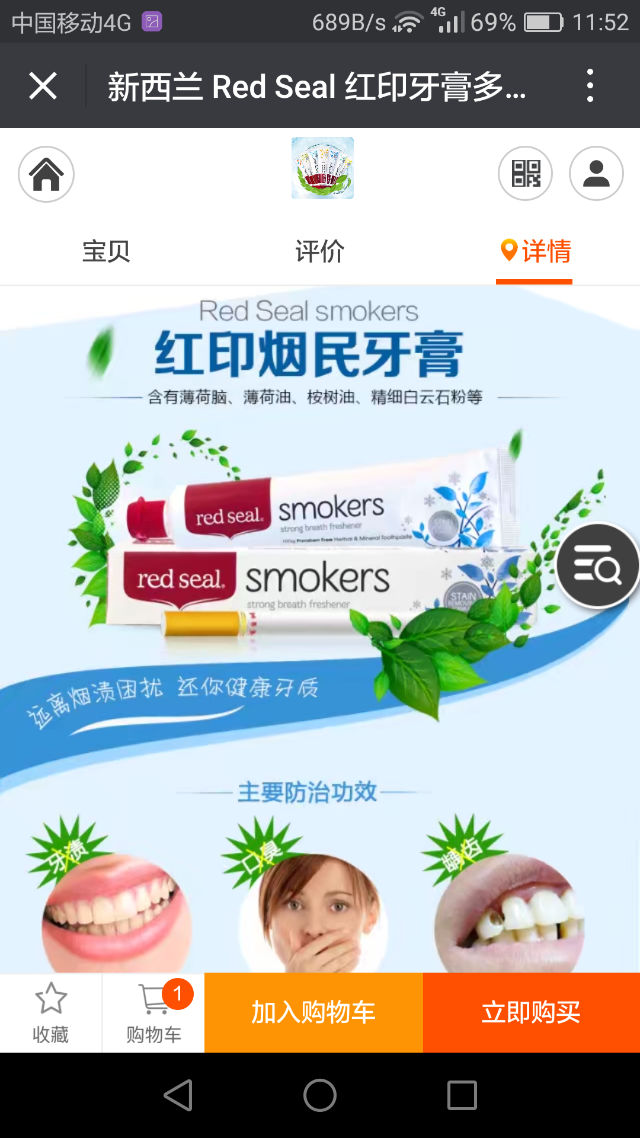640x1138 pixels.
Task: Close the product web page
Action: (43, 86)
